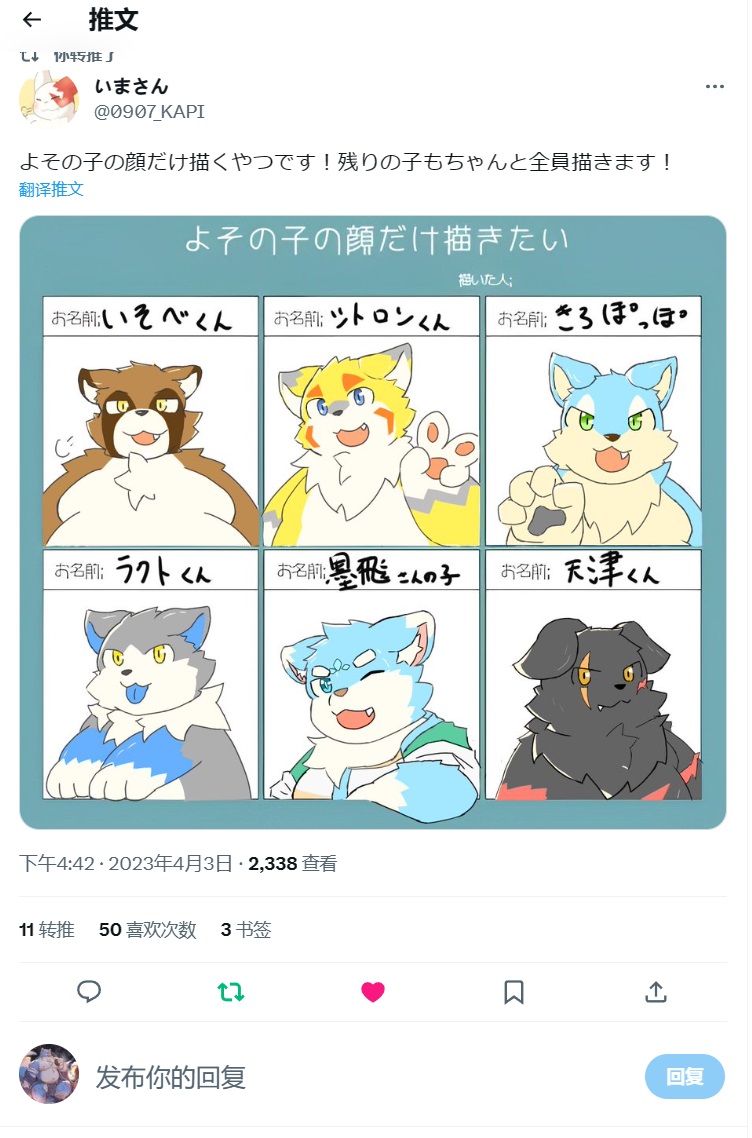The width and height of the screenshot is (752, 1138).
Task: Unlike the tweet with the heart icon
Action: click(373, 991)
